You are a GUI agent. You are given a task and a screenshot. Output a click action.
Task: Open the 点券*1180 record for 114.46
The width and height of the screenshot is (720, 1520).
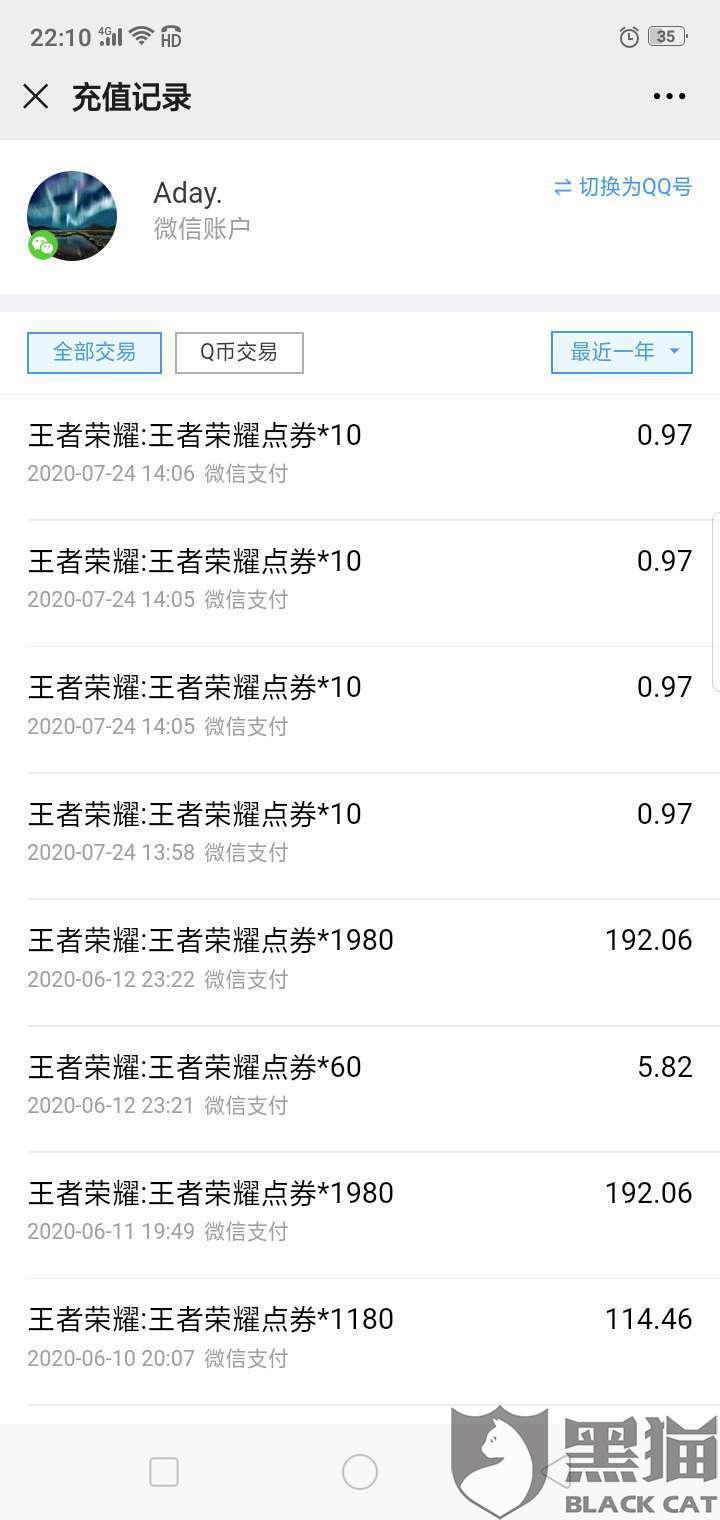(x=360, y=1342)
